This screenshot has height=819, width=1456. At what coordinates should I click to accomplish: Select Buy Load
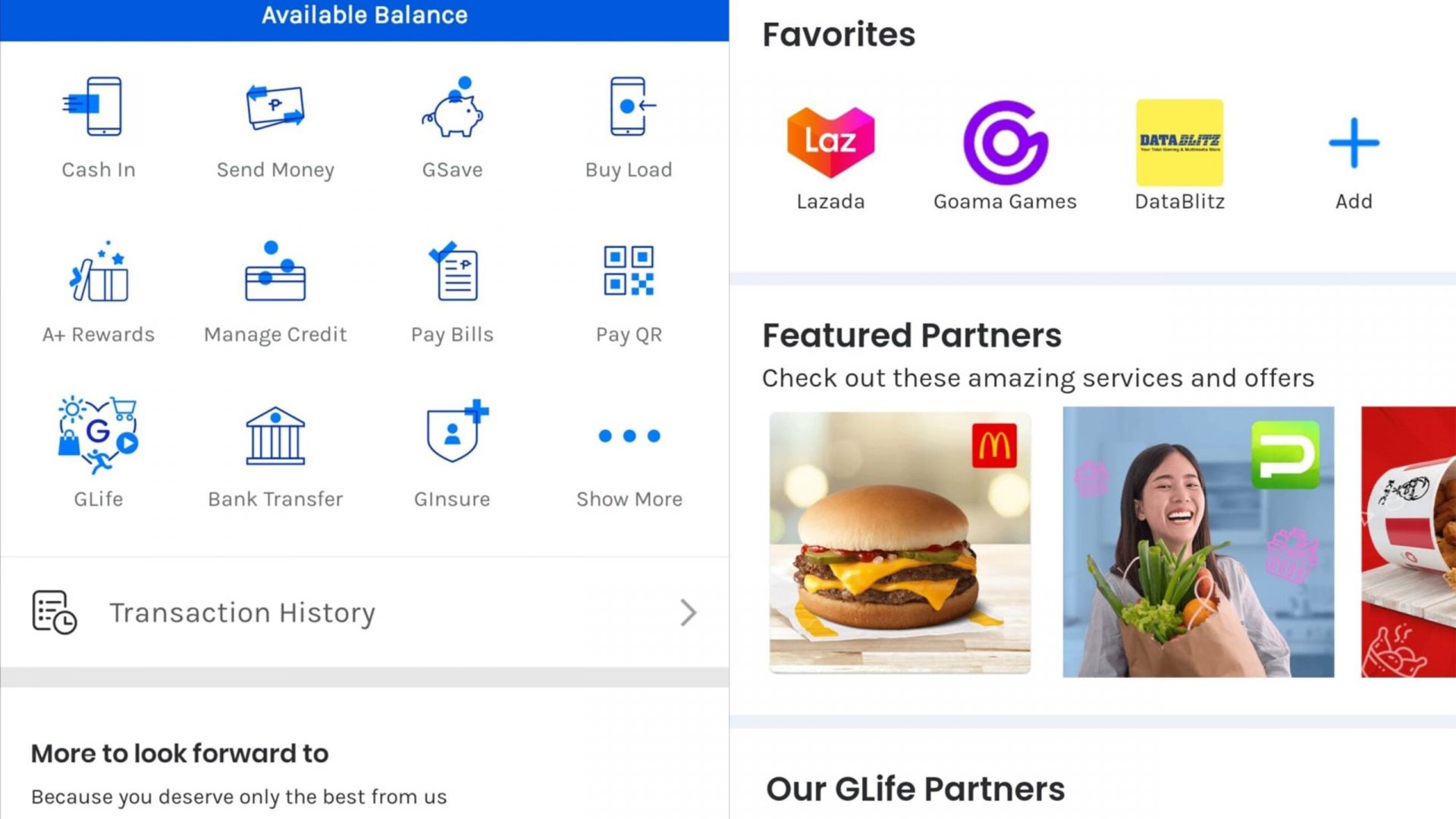(x=629, y=126)
